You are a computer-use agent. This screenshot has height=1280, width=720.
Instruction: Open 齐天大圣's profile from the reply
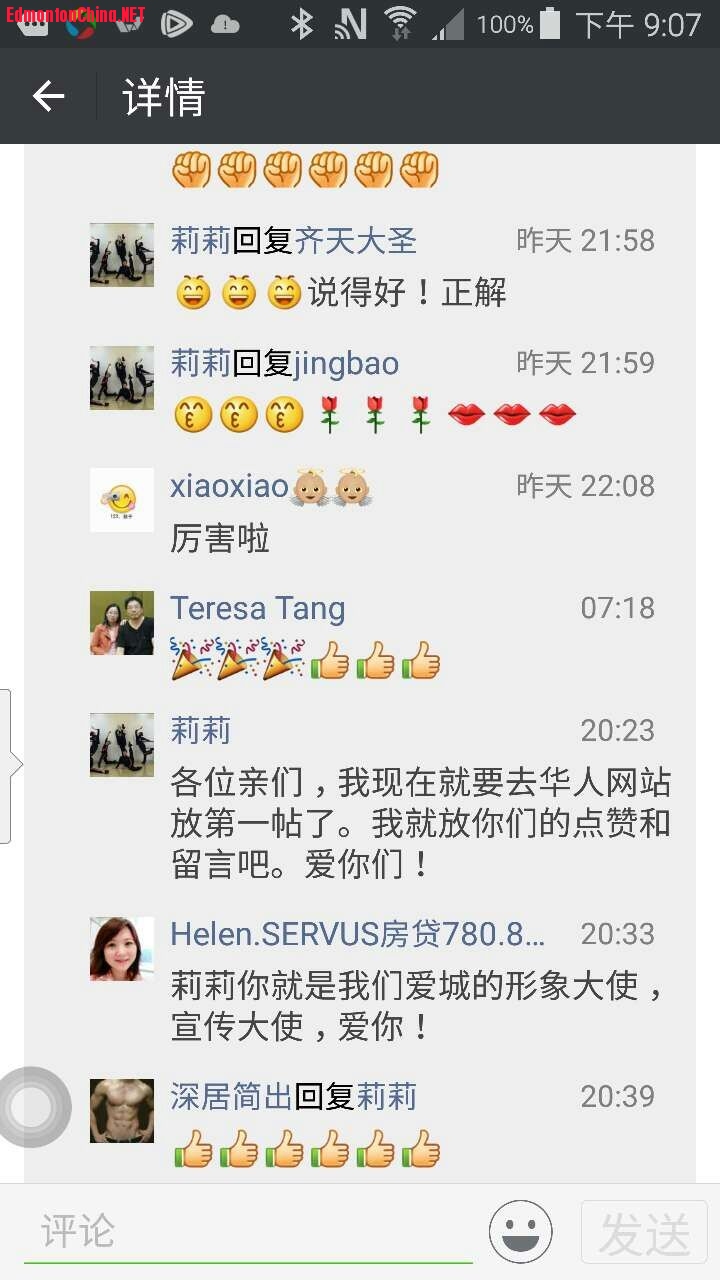356,240
